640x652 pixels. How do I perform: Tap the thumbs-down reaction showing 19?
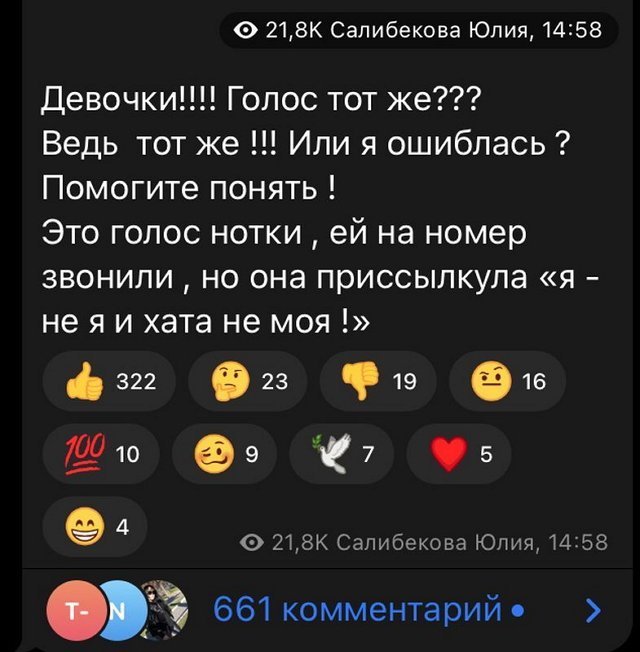[x=375, y=381]
